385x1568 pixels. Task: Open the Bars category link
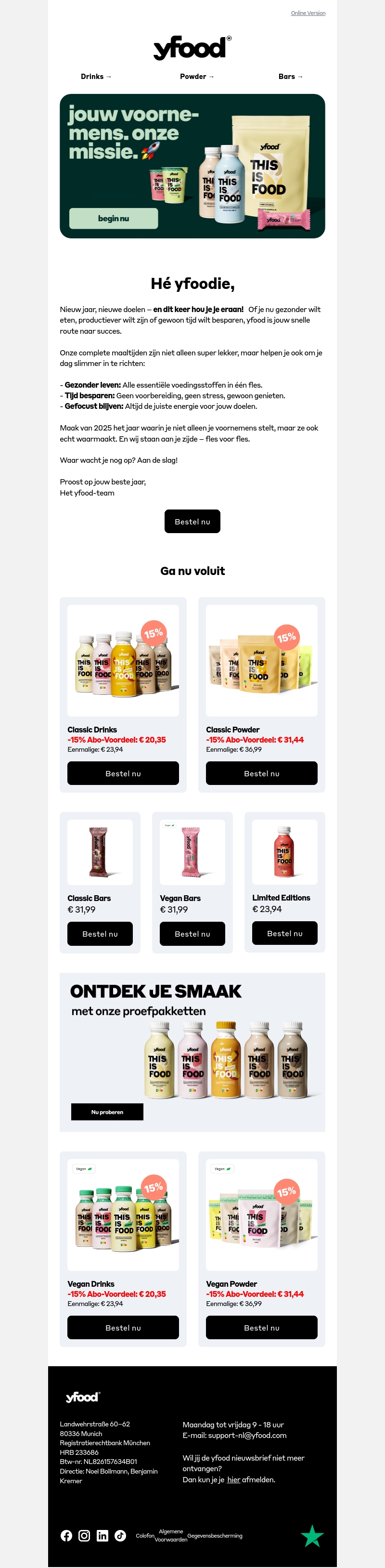tap(290, 77)
